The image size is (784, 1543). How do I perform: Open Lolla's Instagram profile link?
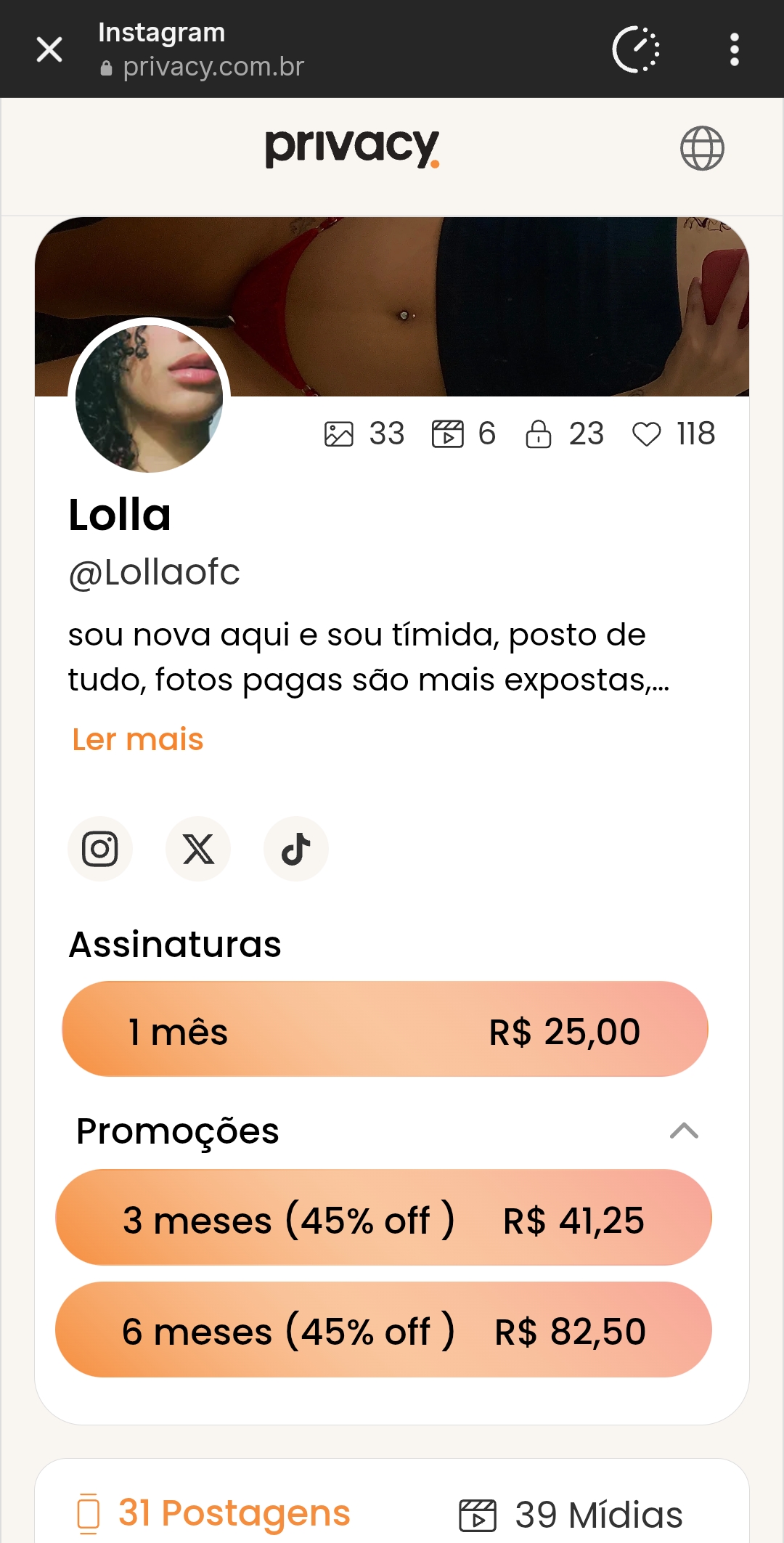[100, 849]
